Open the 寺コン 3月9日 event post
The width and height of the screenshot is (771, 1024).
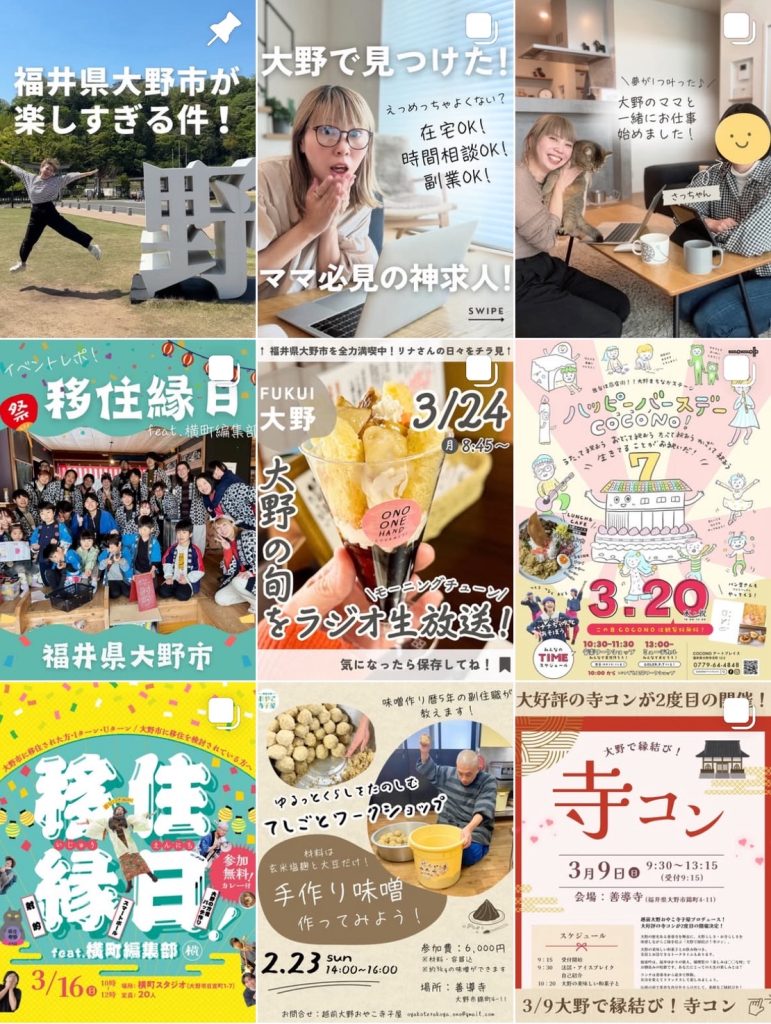click(x=643, y=852)
